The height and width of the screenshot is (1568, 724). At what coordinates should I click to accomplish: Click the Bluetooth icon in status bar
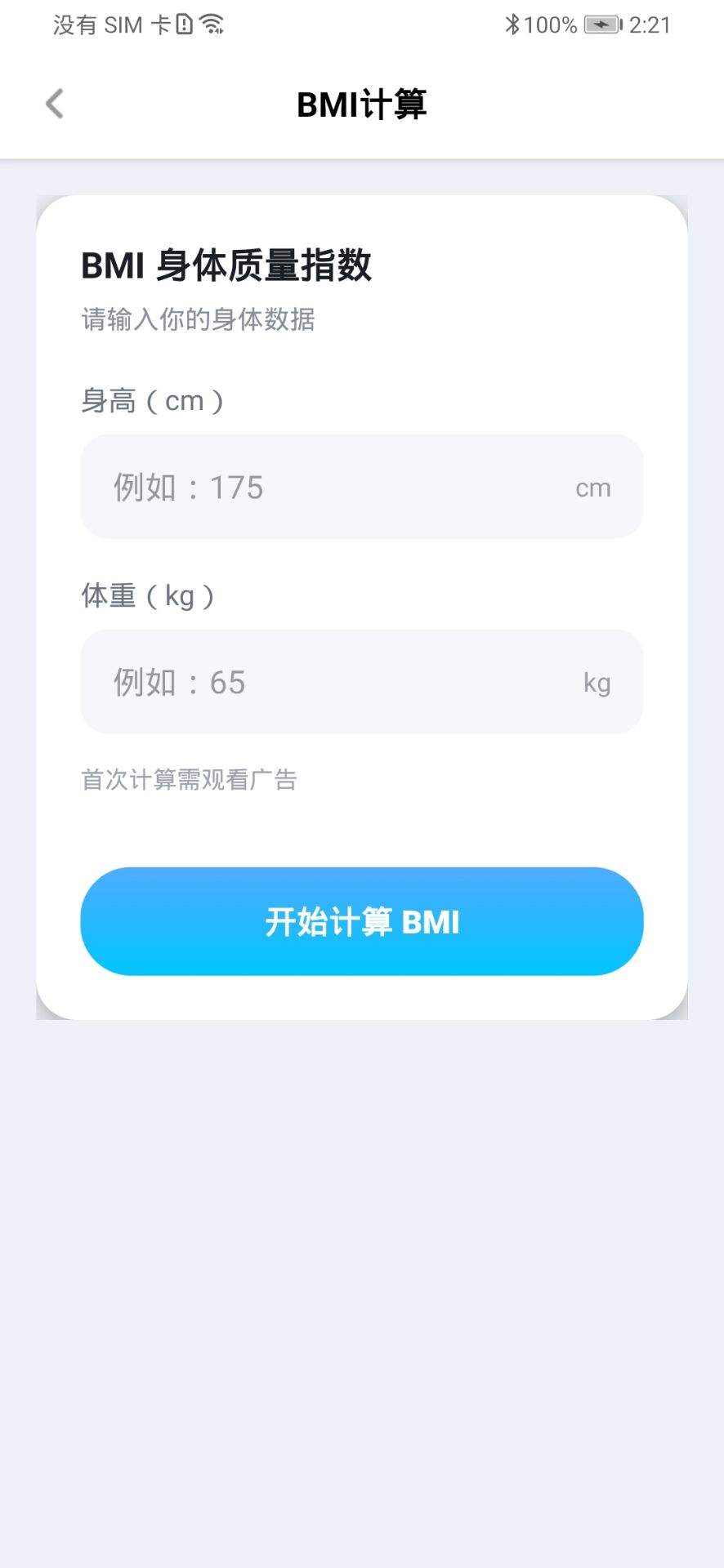click(x=512, y=24)
